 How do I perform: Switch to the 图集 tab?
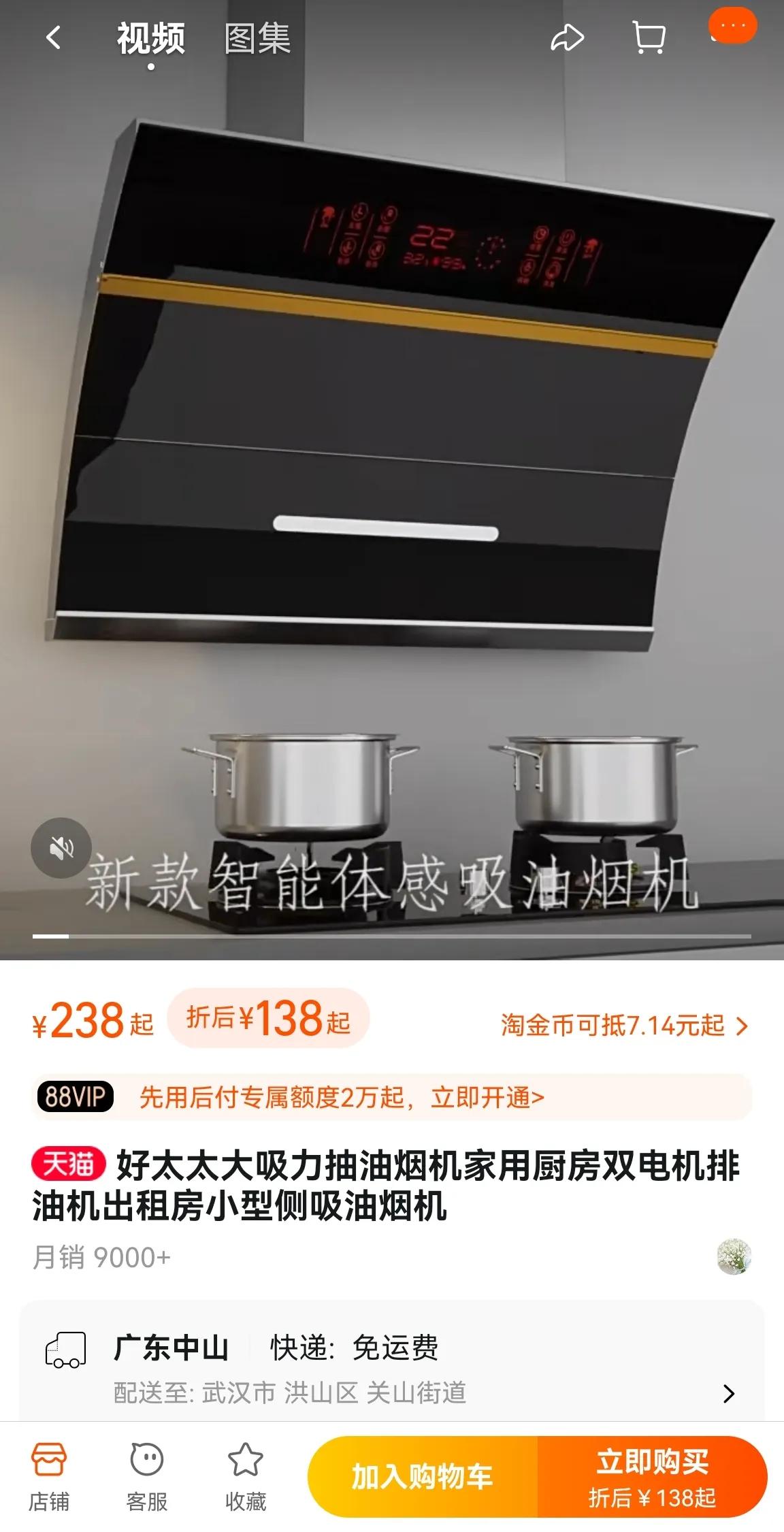tap(257, 39)
